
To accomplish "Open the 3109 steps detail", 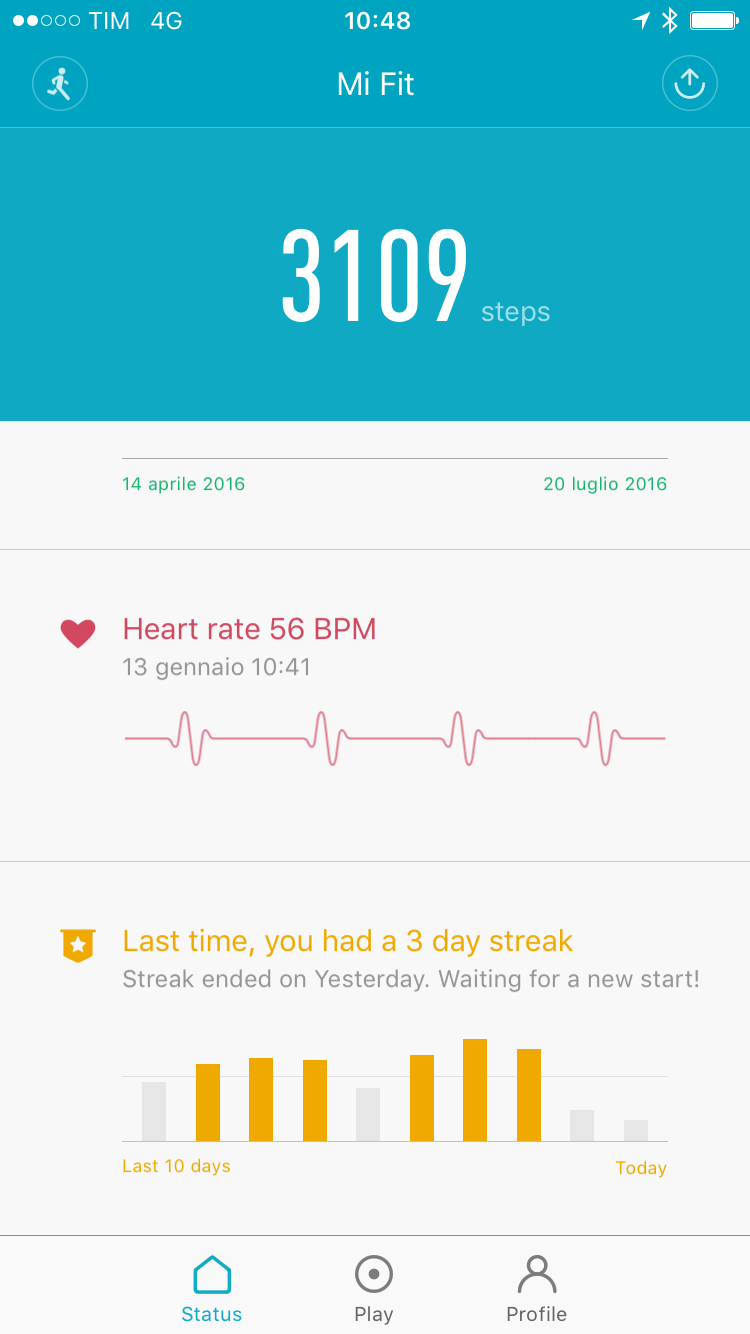I will click(374, 276).
